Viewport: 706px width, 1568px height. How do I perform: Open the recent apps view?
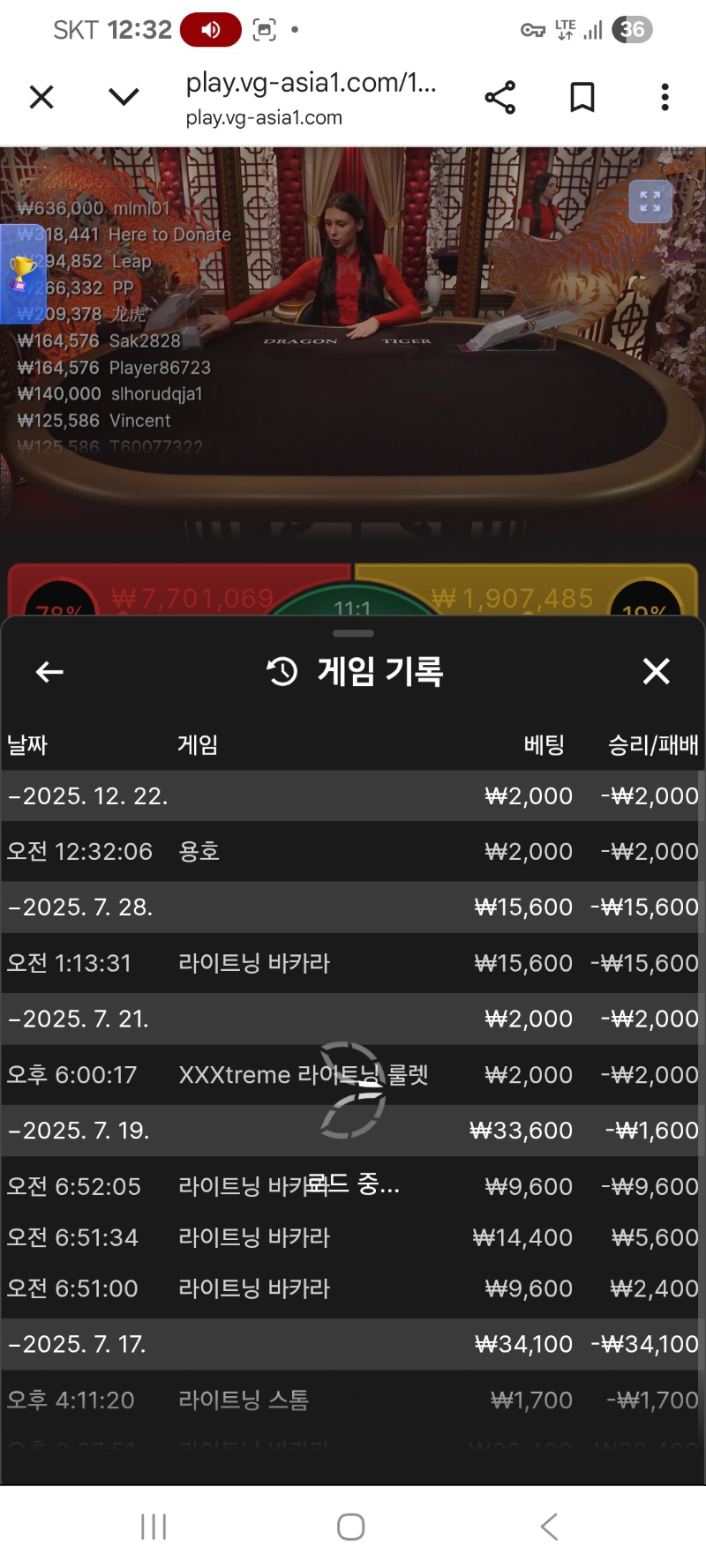(154, 1527)
